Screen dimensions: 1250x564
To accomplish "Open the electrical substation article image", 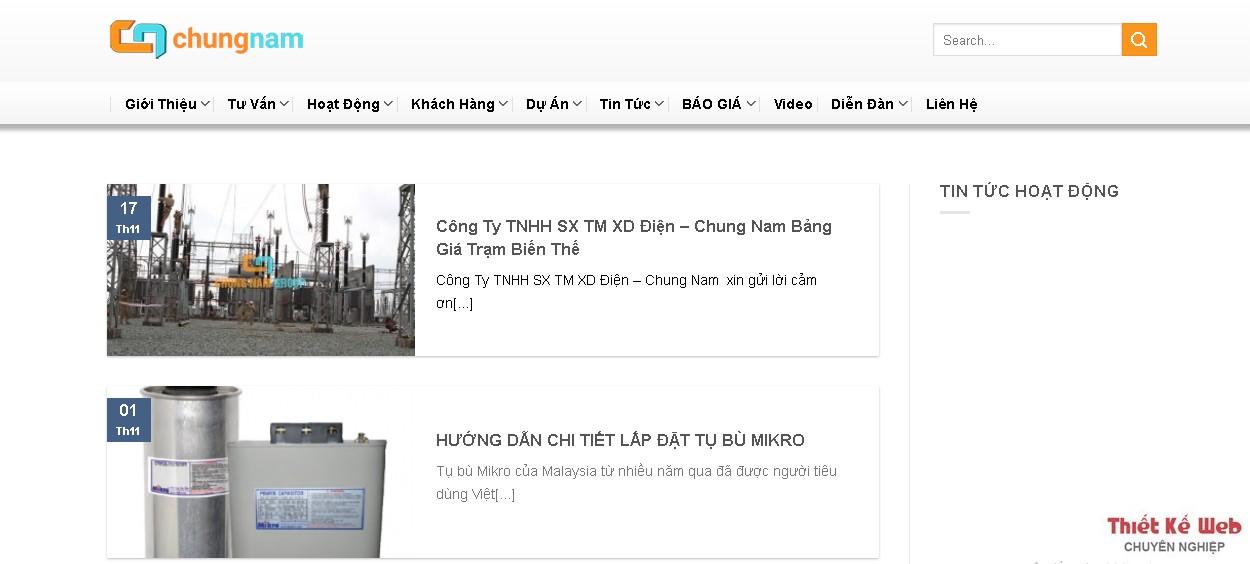I will [x=261, y=270].
